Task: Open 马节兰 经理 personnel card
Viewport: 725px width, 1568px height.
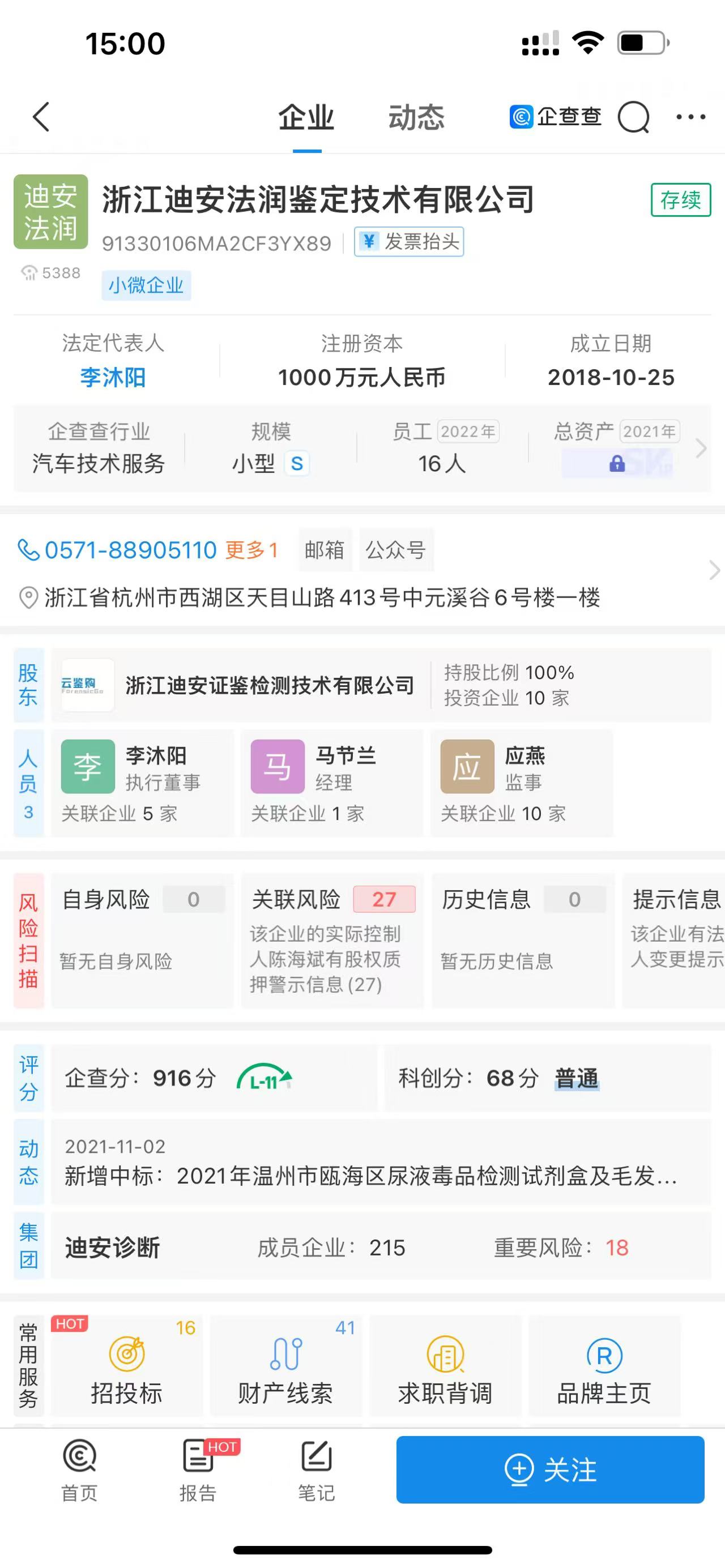Action: 332,782
